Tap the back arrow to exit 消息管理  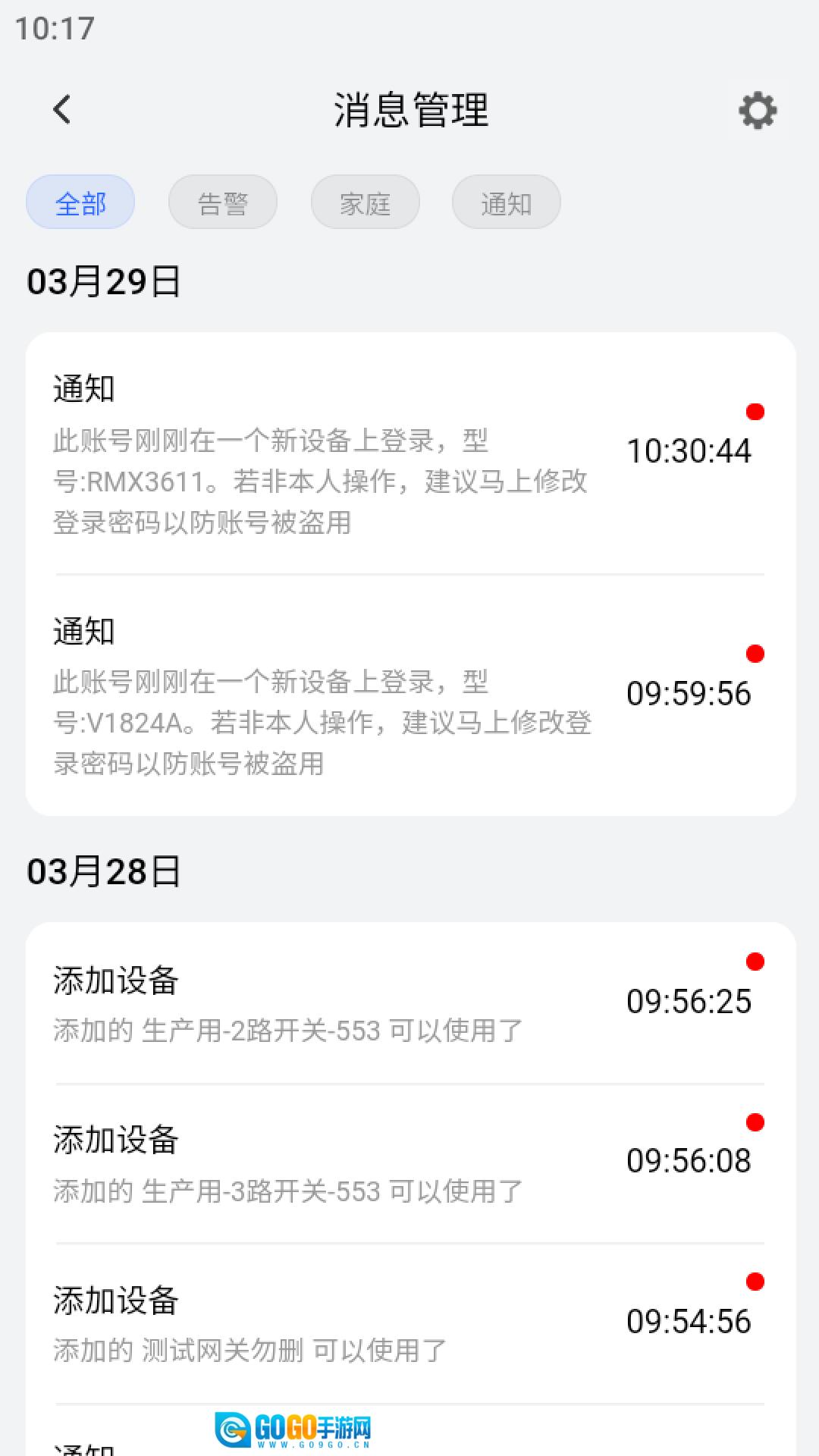pos(61,110)
